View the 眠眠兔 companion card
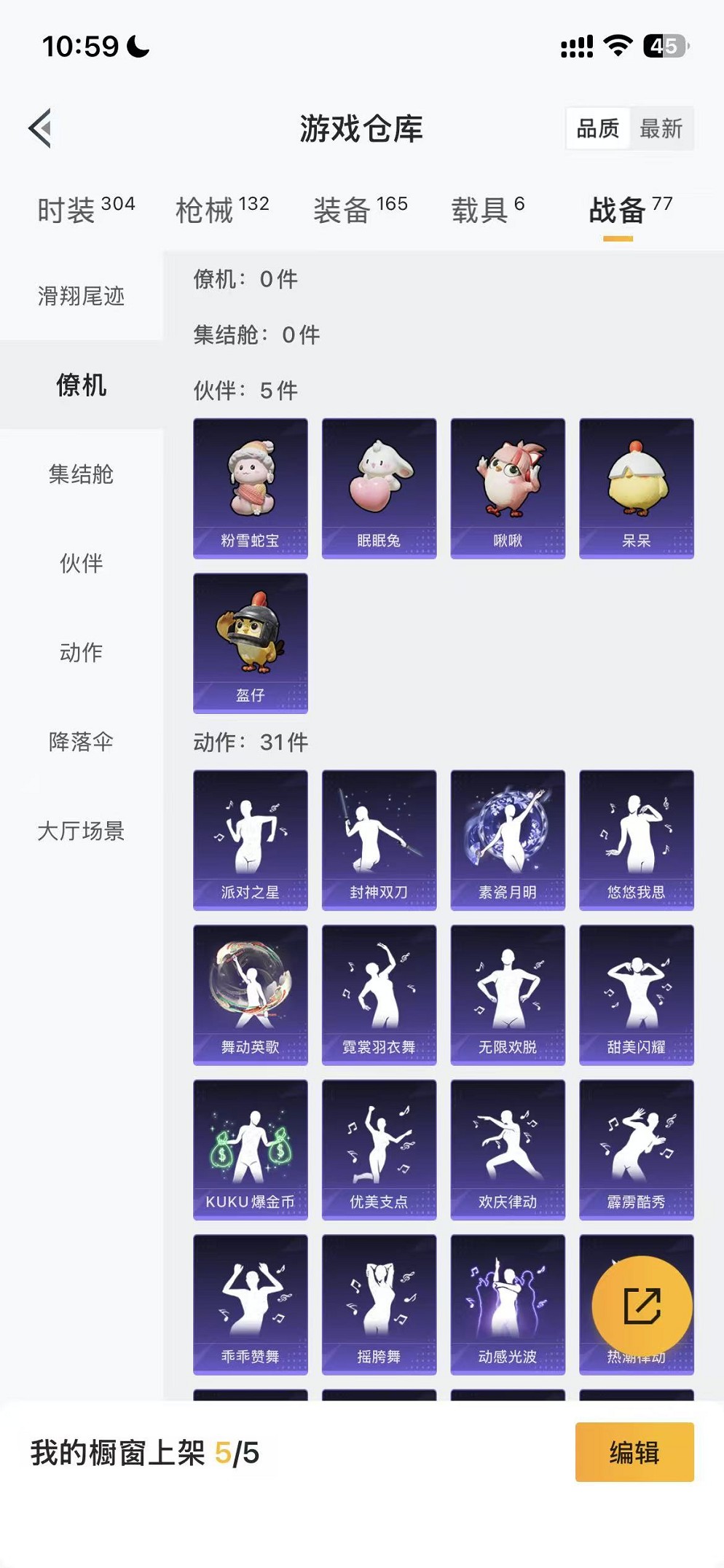The height and width of the screenshot is (1568, 724). [379, 487]
